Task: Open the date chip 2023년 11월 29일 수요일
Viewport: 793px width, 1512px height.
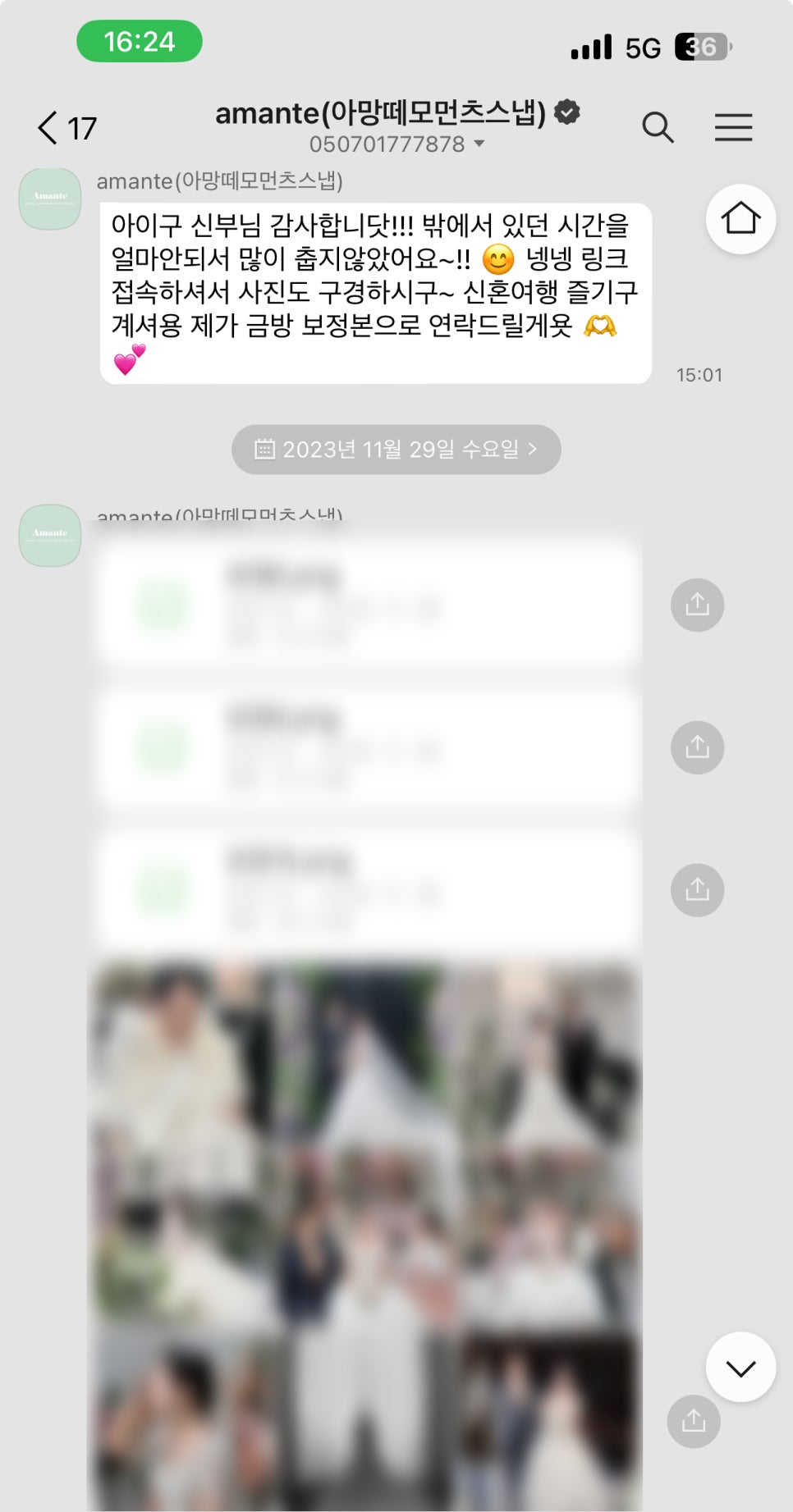Action: coord(396,450)
